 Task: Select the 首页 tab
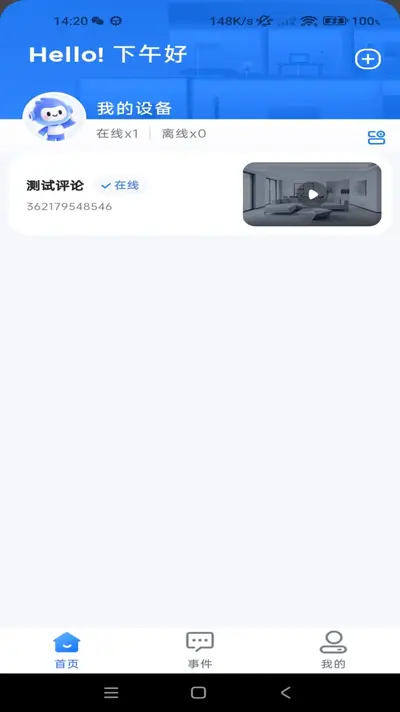[67, 650]
